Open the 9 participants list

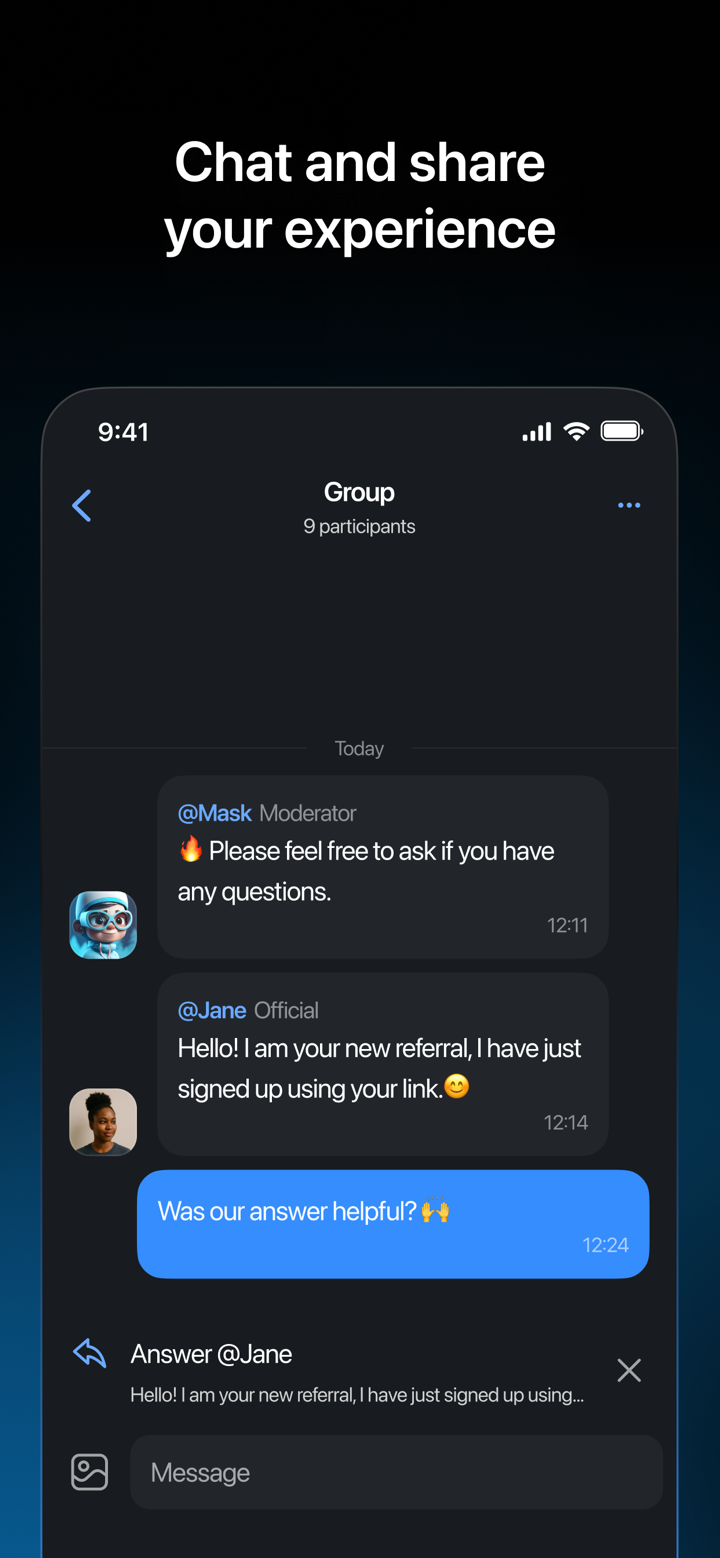tap(359, 526)
